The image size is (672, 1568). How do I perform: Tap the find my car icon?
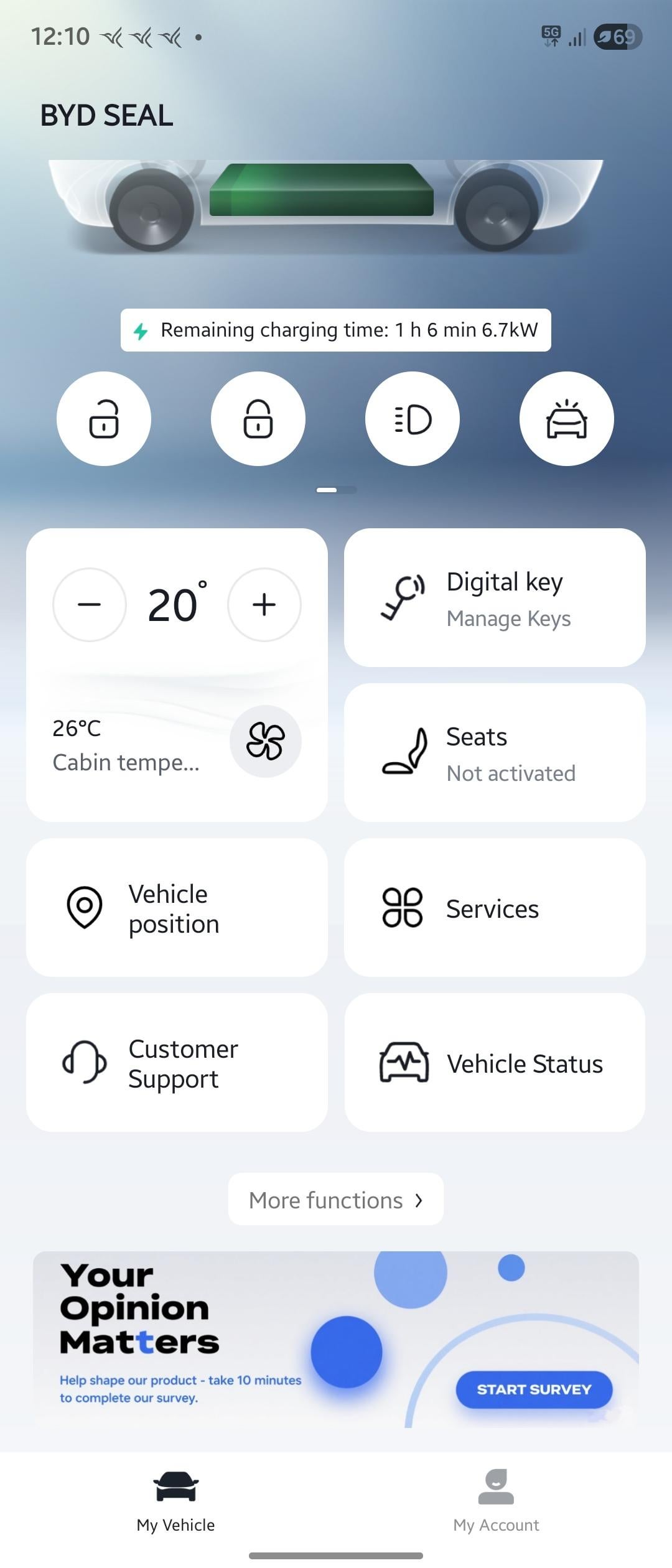click(566, 419)
